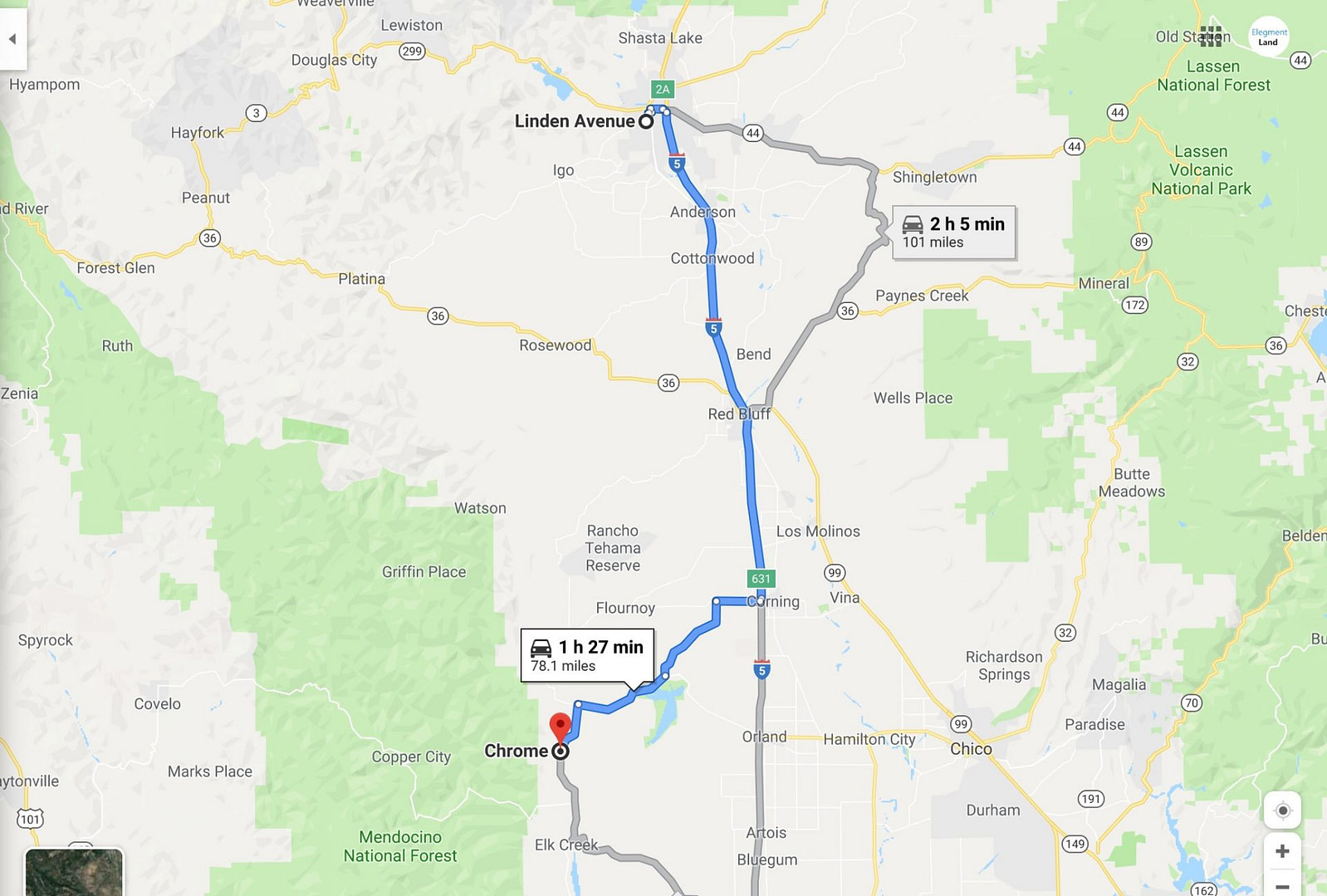Center map on my location

1282,810
